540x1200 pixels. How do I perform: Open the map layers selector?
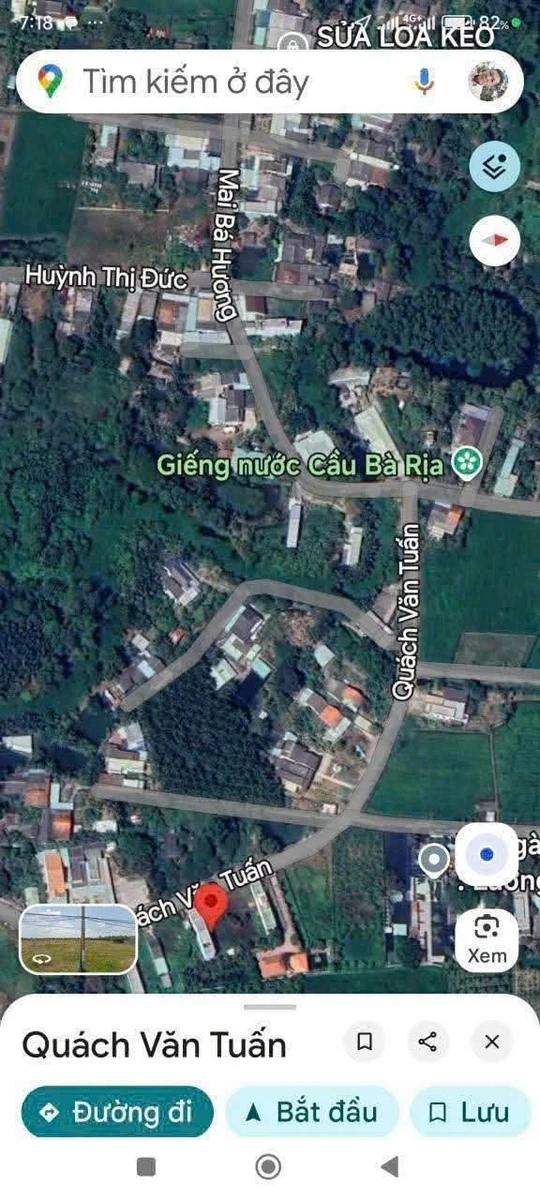coord(494,168)
